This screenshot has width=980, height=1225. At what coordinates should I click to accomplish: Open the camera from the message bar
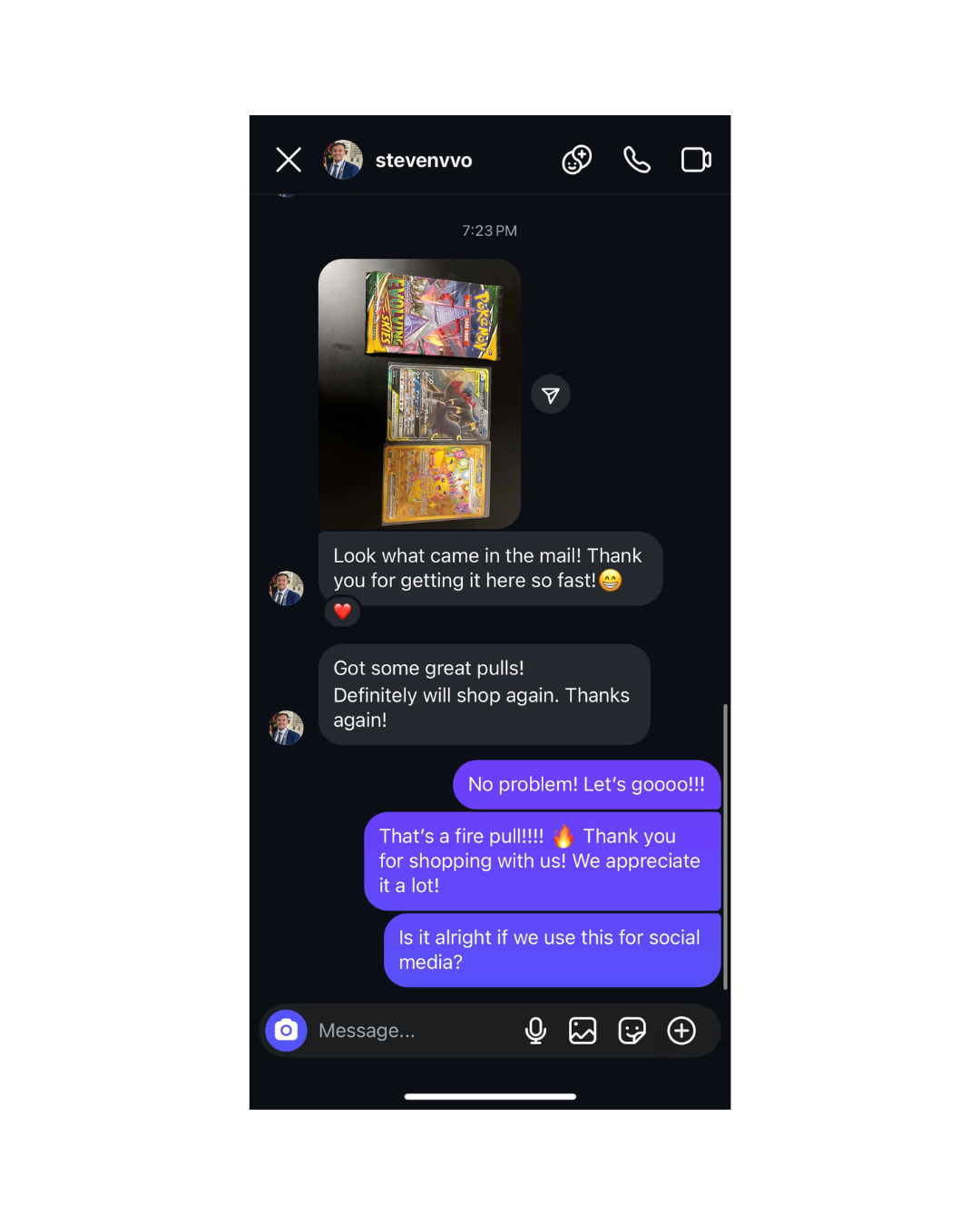pyautogui.click(x=286, y=1031)
